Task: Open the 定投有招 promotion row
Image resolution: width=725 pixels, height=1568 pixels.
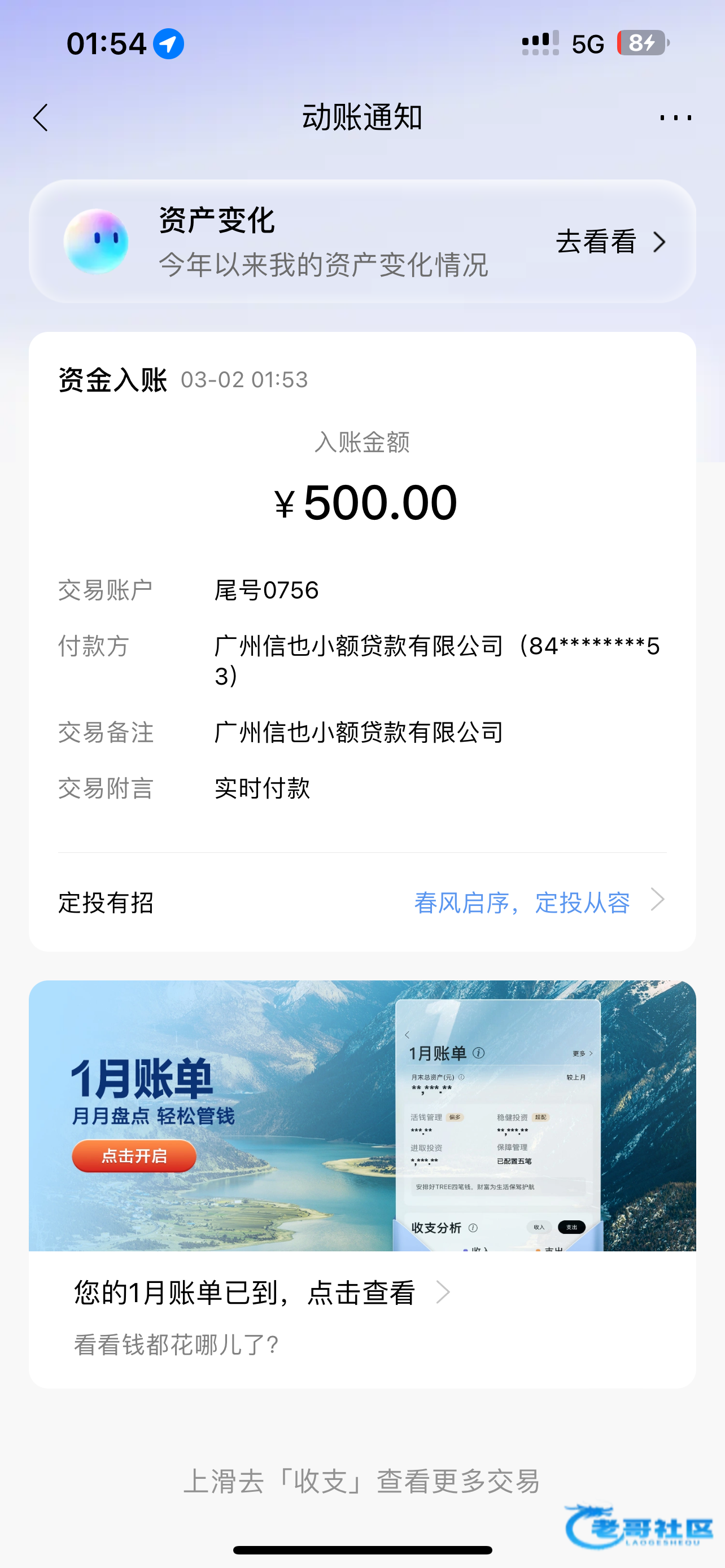Action: [361, 902]
